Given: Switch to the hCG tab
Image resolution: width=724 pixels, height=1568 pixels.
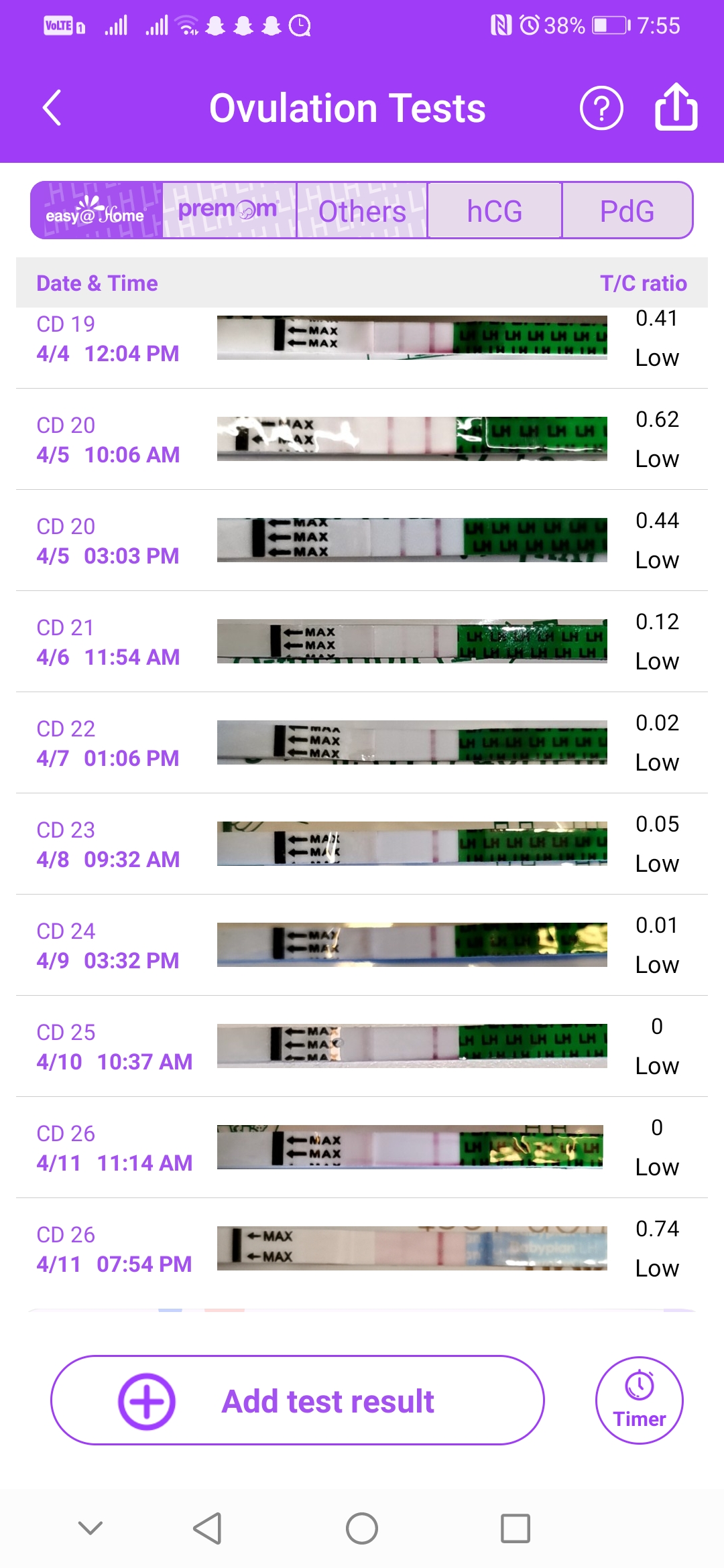Looking at the screenshot, I should (x=495, y=210).
